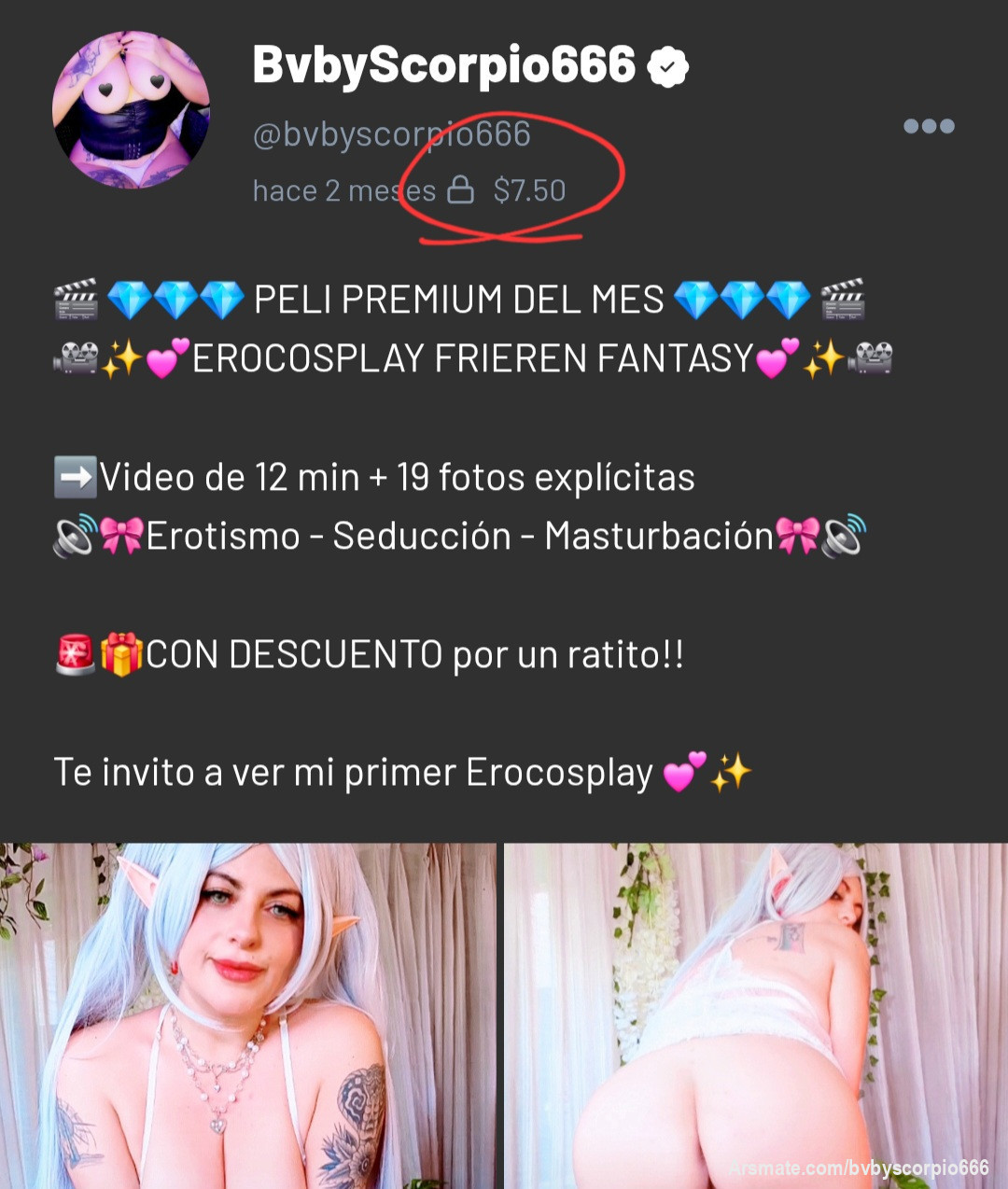The width and height of the screenshot is (1008, 1189).
Task: Open the three-dot post options menu
Action: point(929,126)
